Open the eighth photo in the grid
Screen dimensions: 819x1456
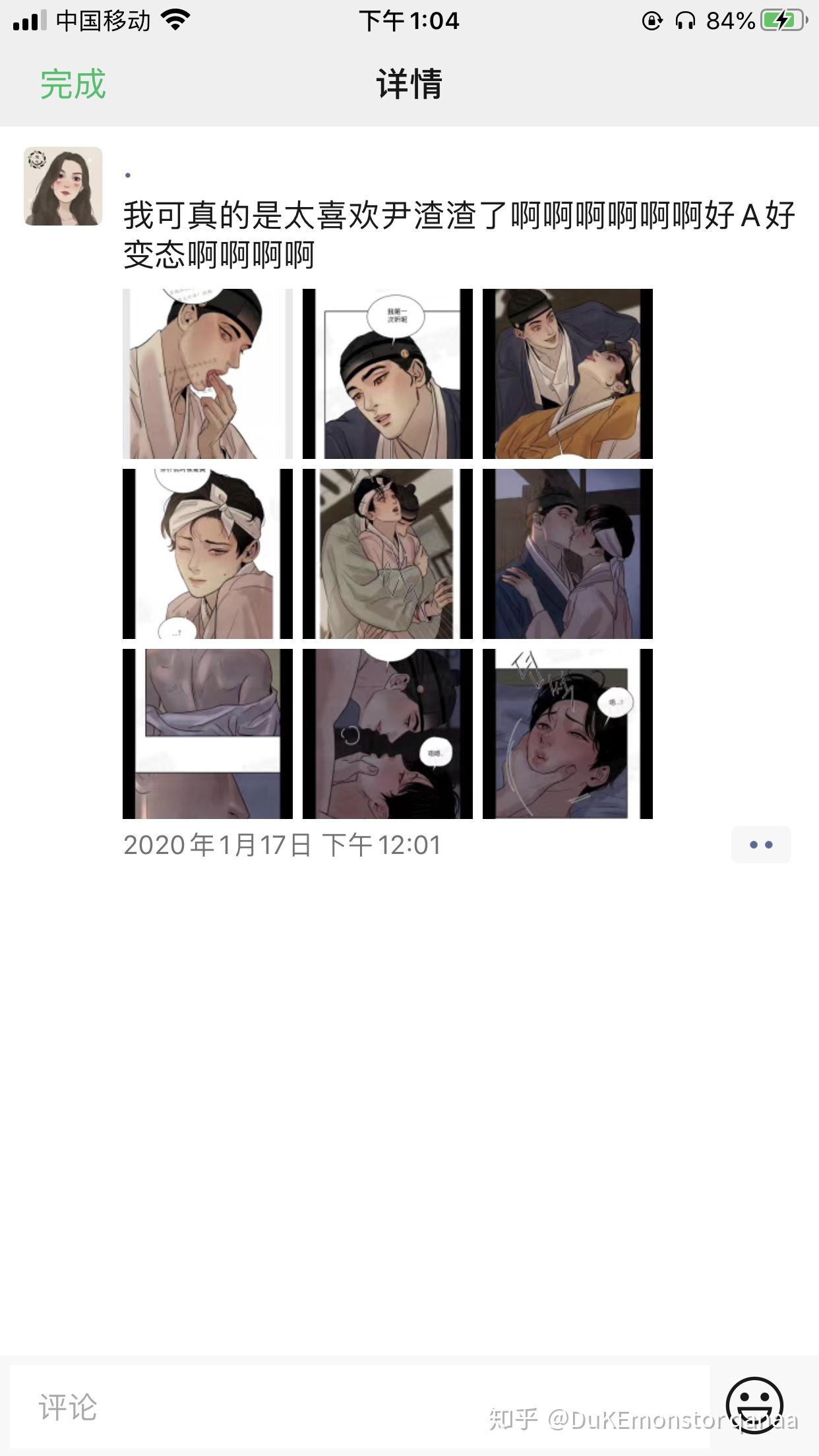388,734
